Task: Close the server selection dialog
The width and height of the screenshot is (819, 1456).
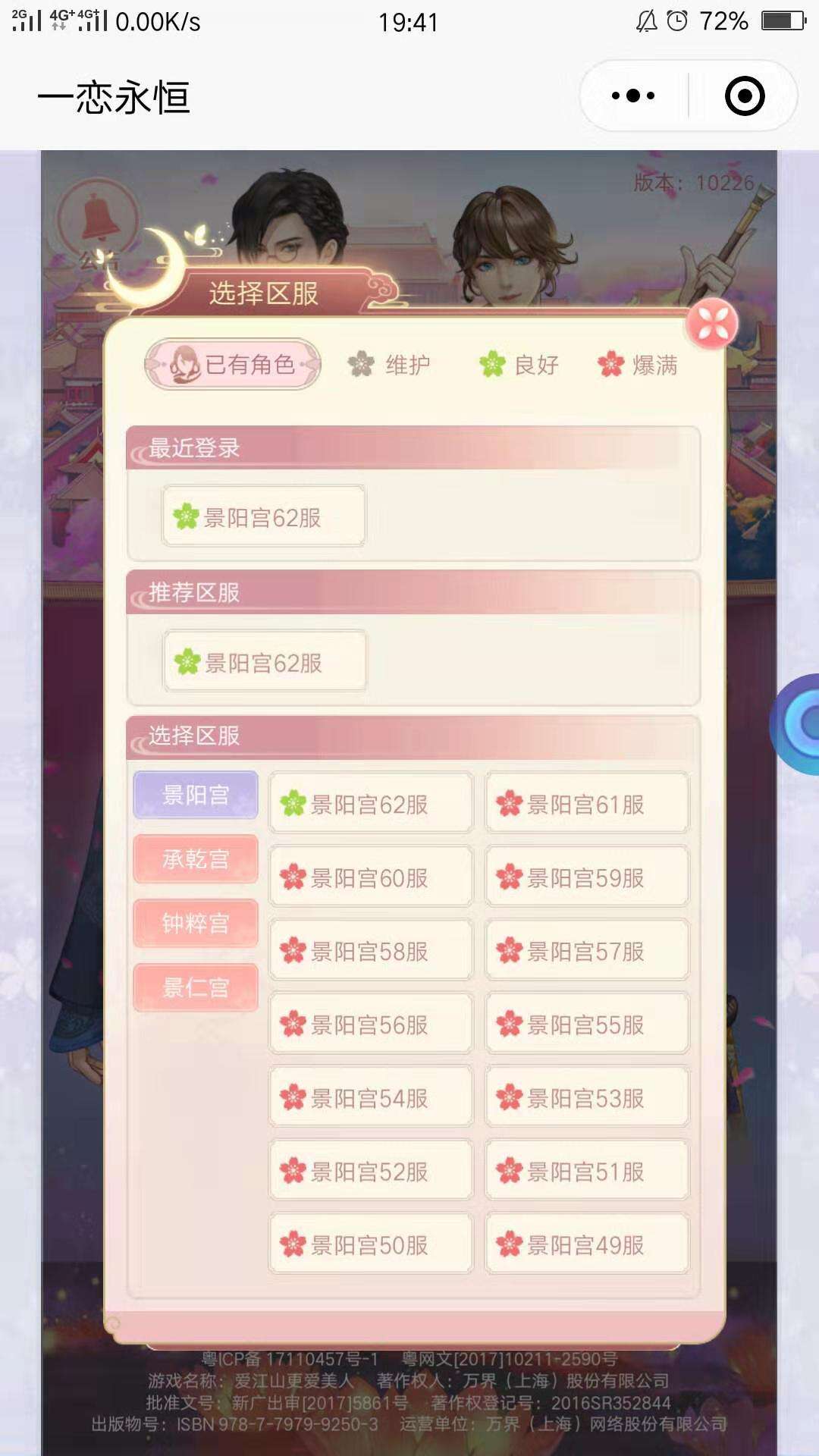Action: click(x=711, y=325)
